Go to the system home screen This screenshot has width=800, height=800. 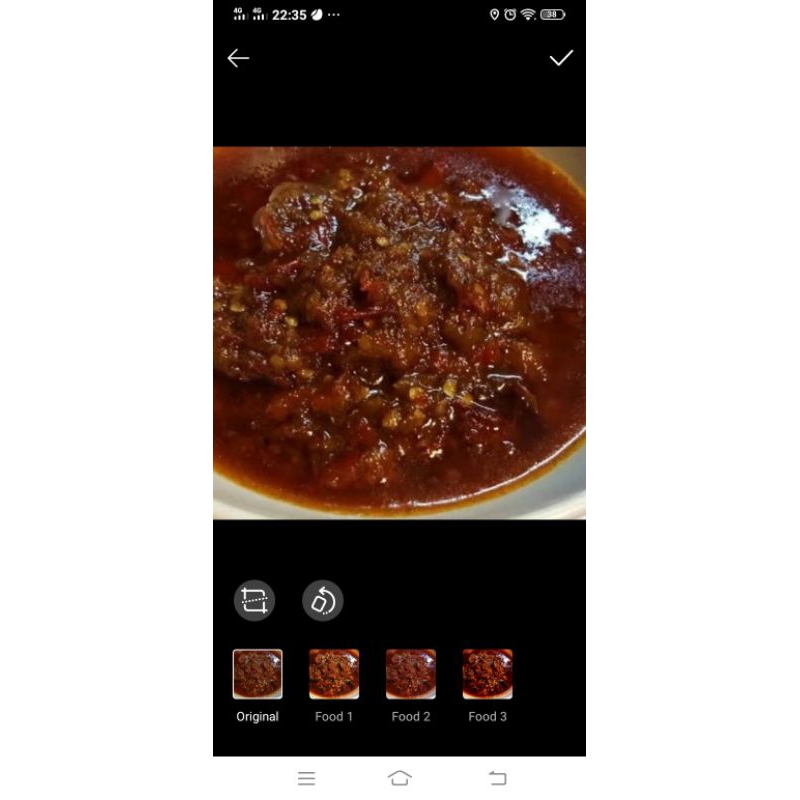(400, 778)
